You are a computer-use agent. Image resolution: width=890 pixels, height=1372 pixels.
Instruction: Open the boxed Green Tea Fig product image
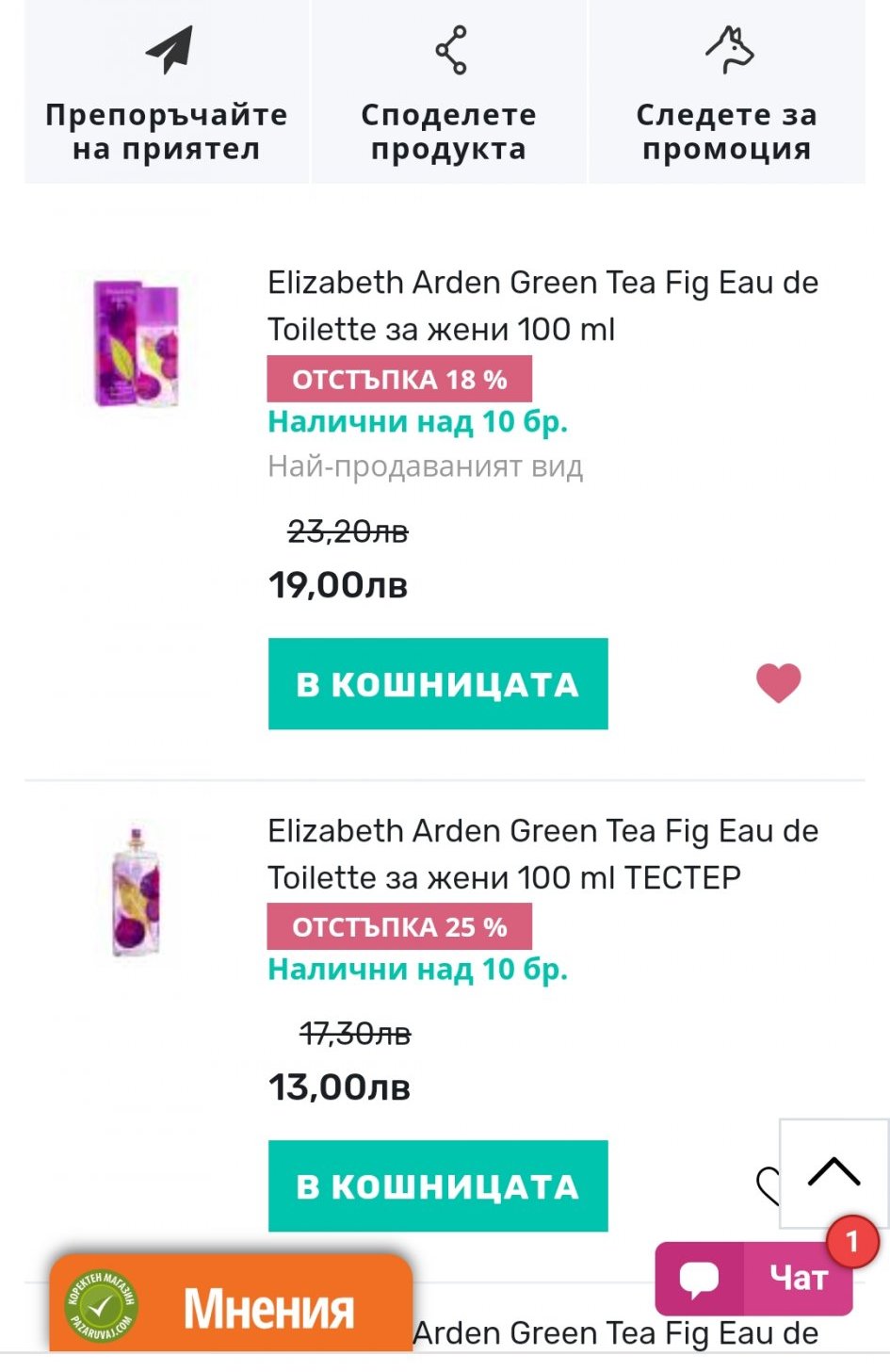138,343
